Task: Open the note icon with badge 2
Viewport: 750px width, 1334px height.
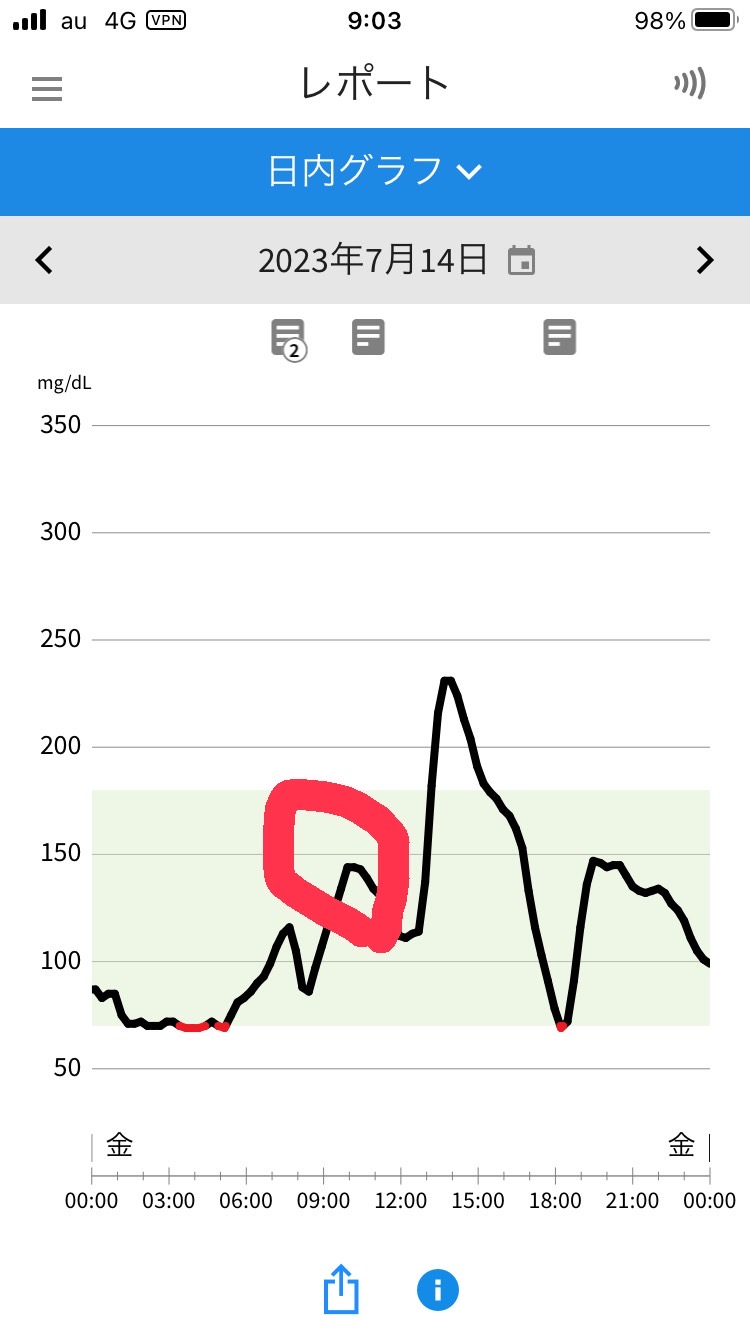Action: [289, 339]
